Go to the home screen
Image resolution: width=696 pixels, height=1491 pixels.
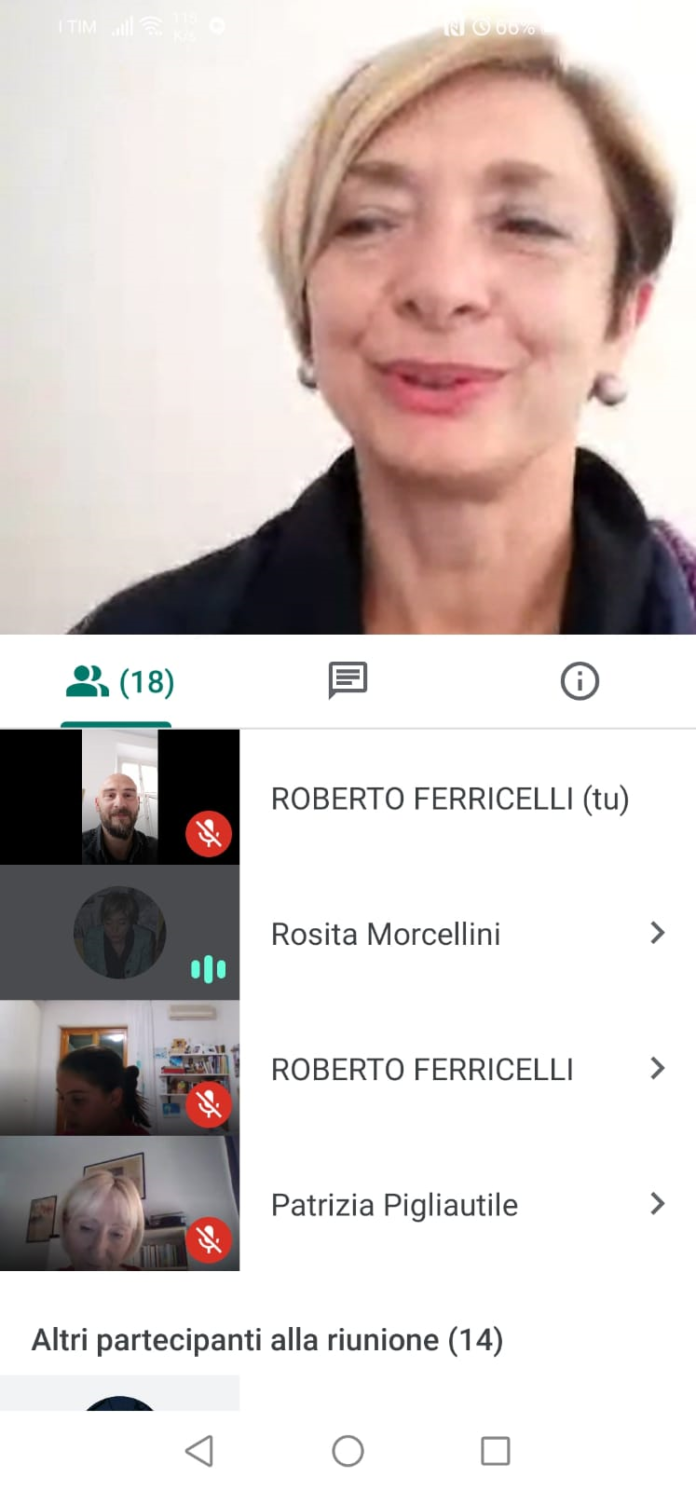pos(348,1450)
